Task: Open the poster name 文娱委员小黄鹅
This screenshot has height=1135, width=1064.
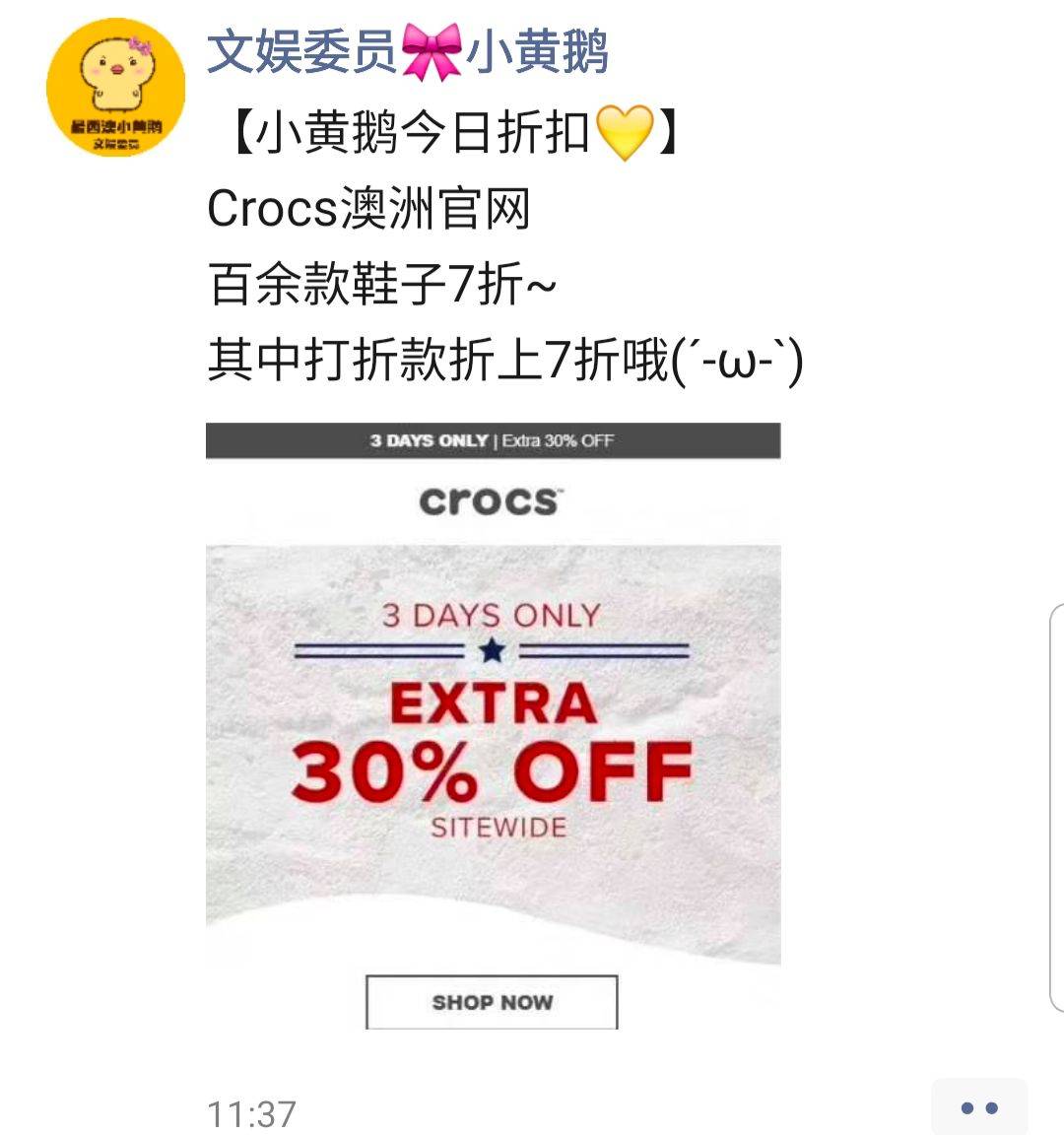Action: [407, 51]
